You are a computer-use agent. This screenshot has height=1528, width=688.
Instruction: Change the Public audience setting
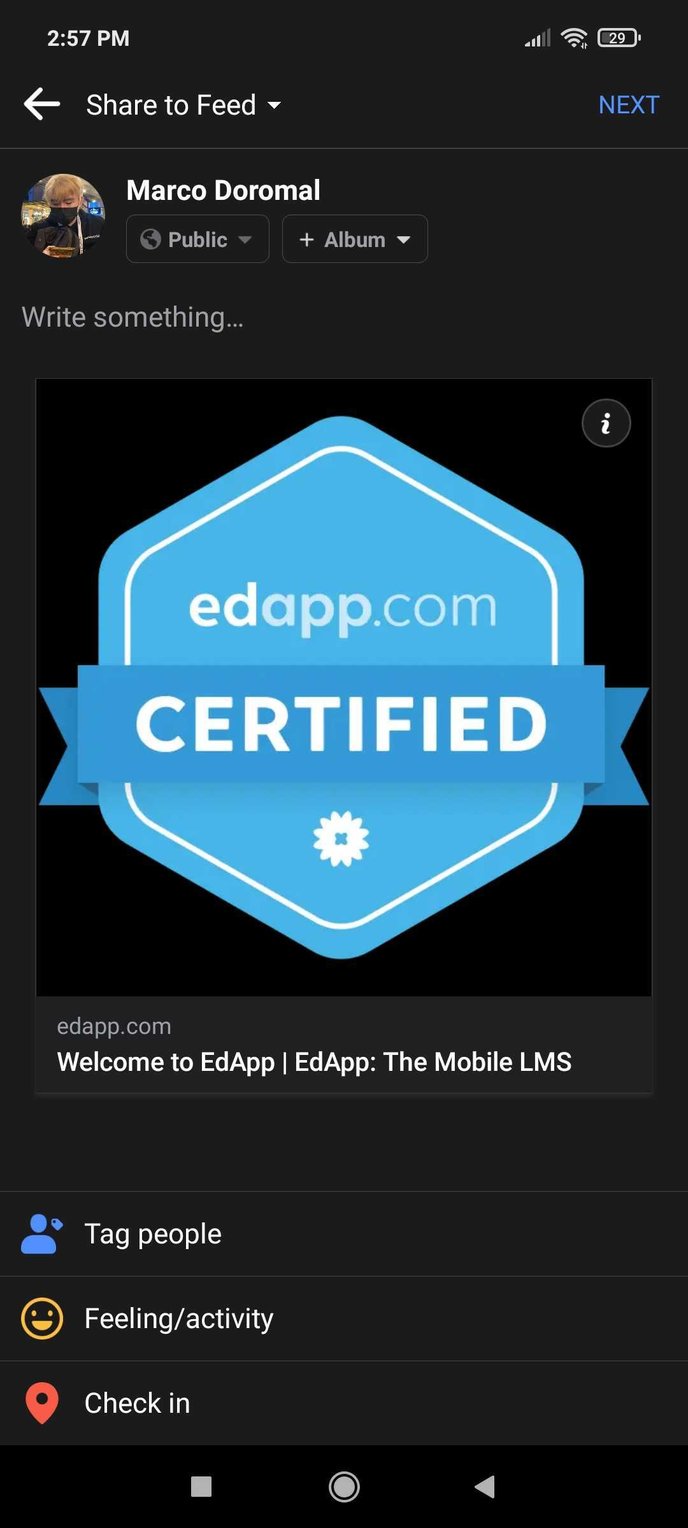197,239
